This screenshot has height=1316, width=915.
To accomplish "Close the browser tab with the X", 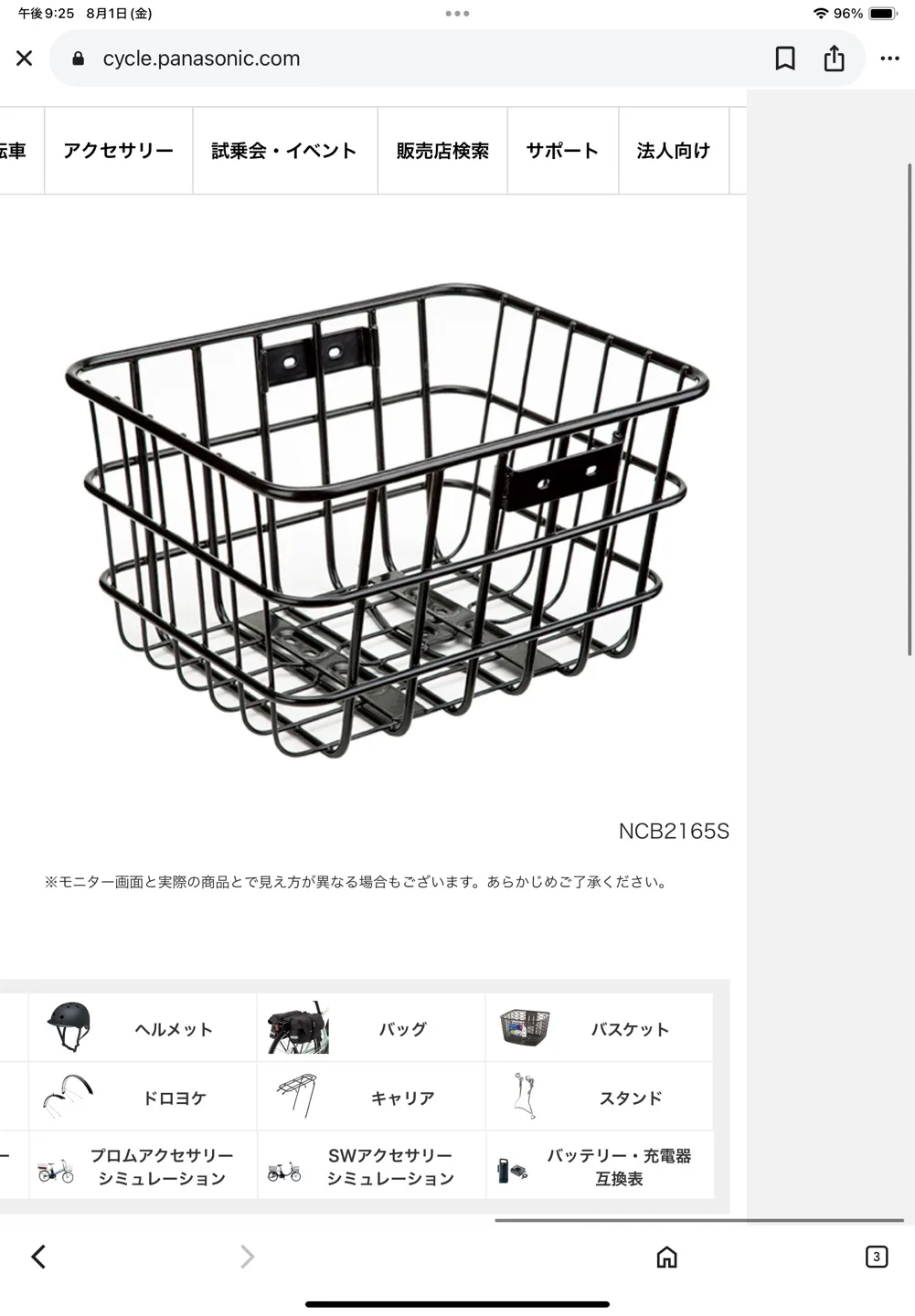I will [x=25, y=58].
